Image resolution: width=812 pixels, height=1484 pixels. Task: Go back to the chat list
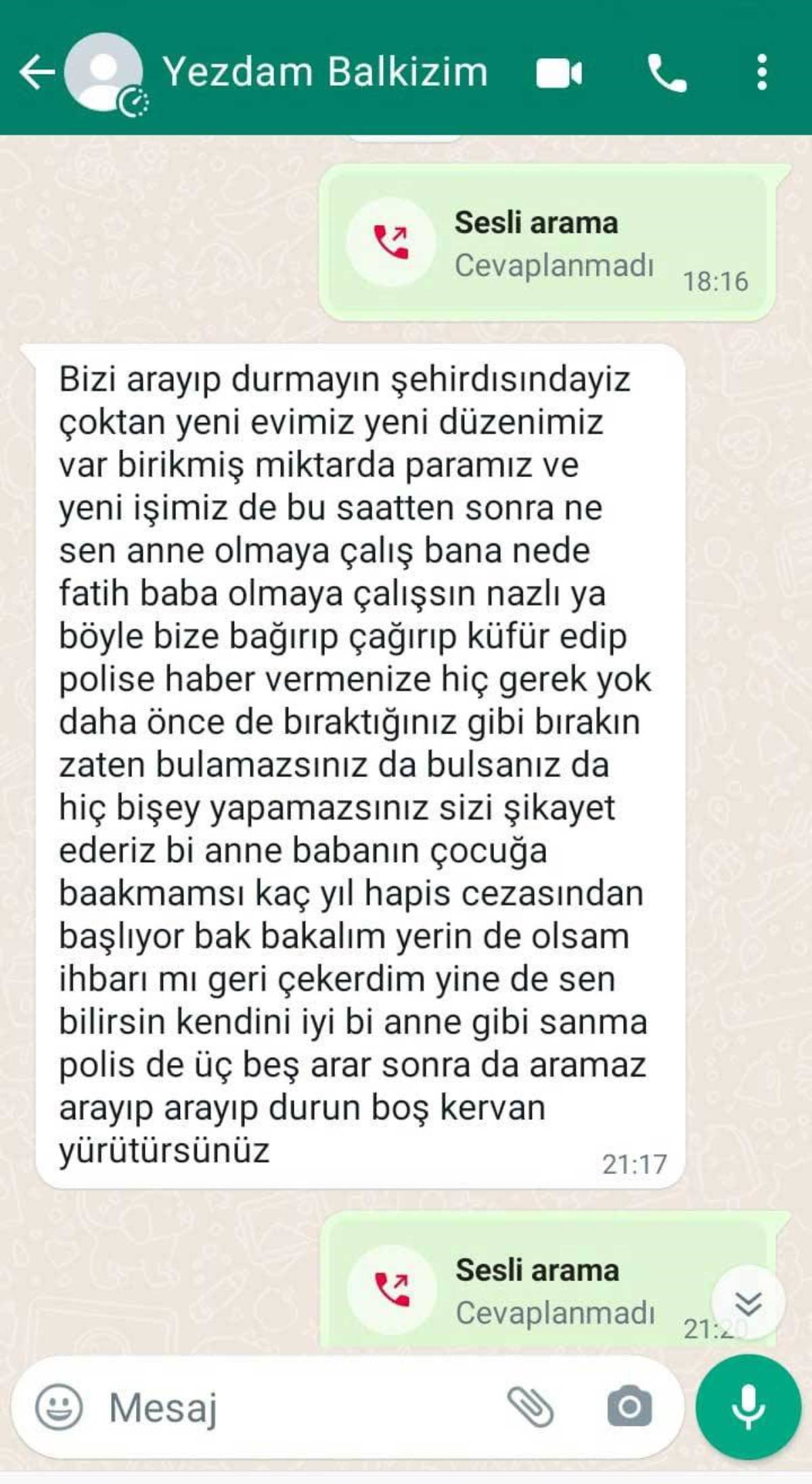(x=35, y=72)
